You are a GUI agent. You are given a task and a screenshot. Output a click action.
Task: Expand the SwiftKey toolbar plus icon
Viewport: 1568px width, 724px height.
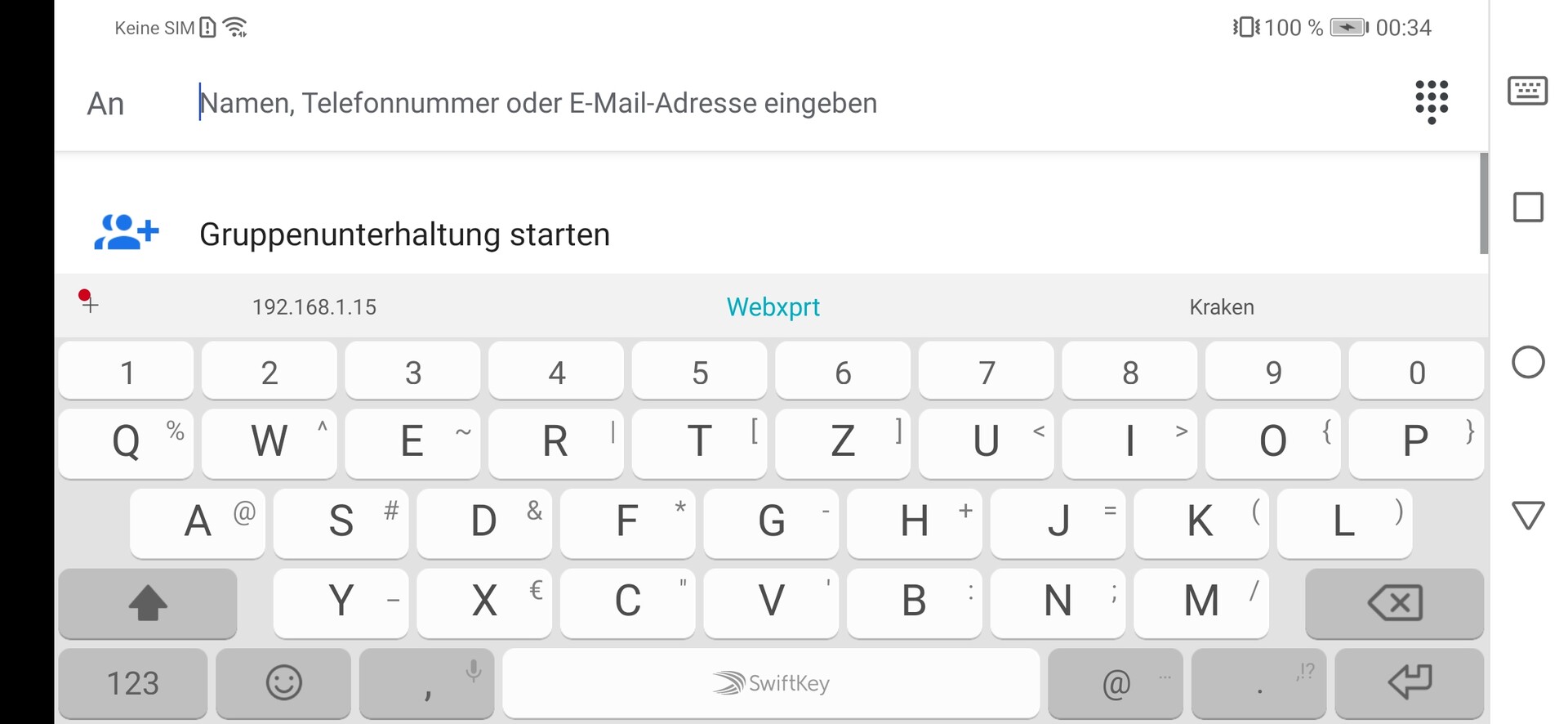point(89,302)
